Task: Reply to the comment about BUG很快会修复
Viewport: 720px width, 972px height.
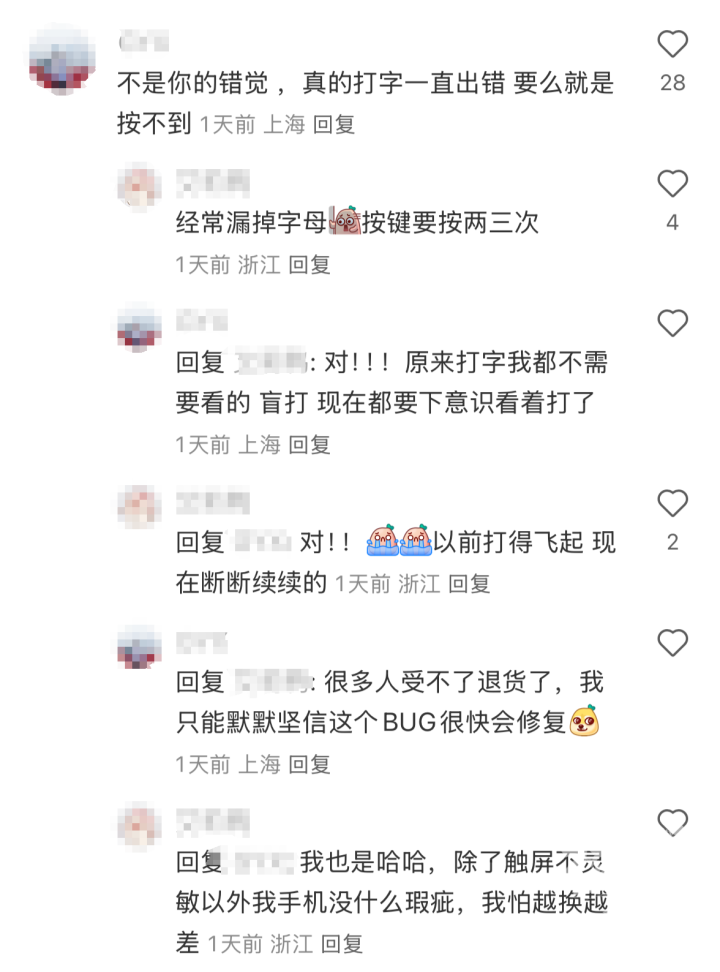Action: click(309, 765)
